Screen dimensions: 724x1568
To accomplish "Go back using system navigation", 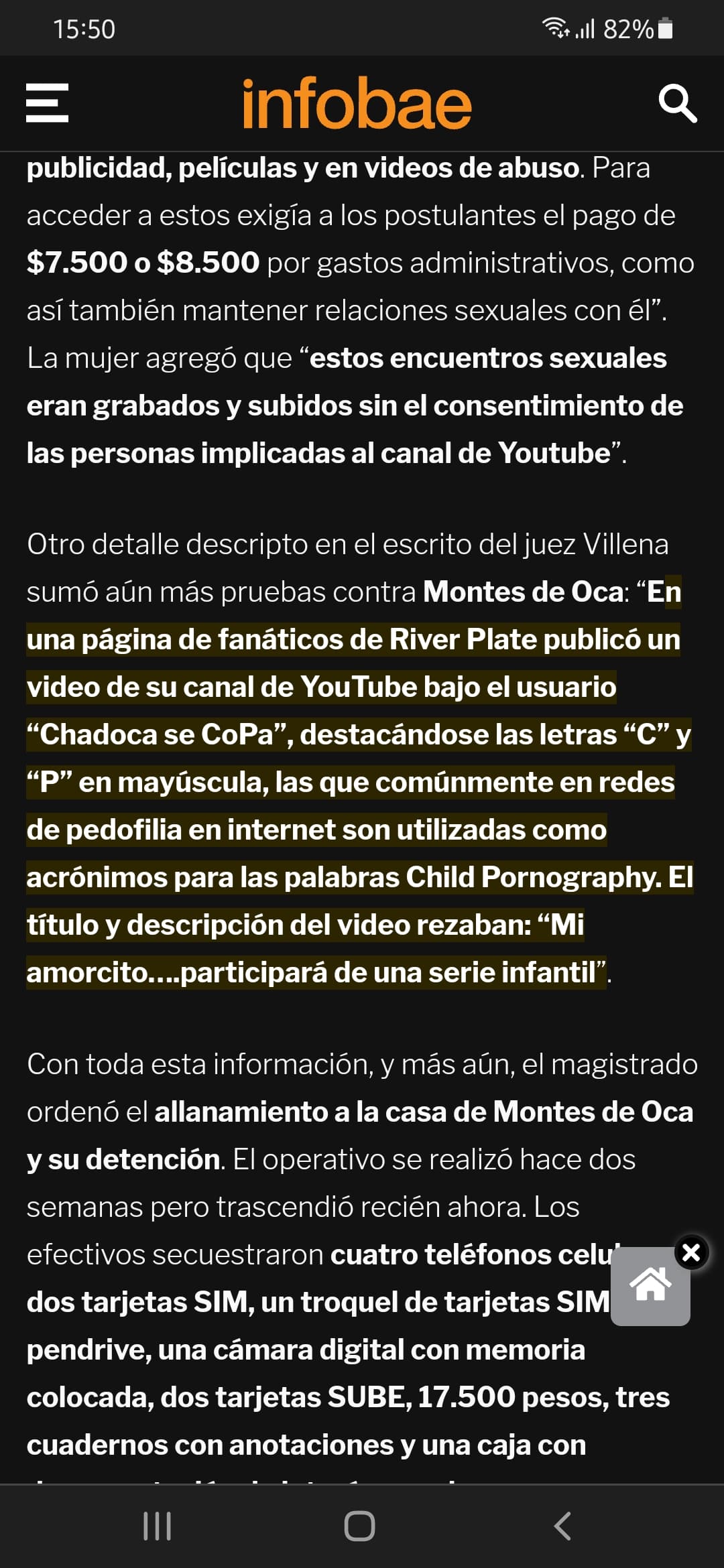I will click(562, 1526).
